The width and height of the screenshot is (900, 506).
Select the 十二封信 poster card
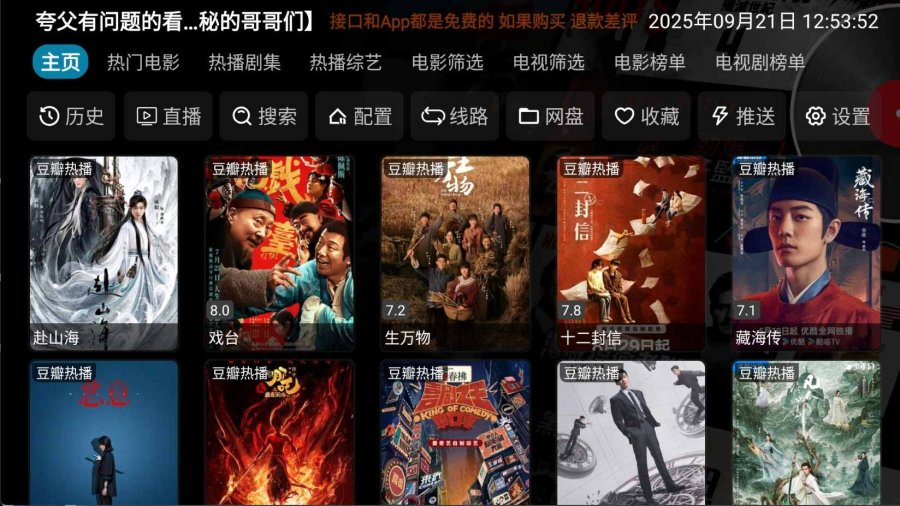pos(631,252)
